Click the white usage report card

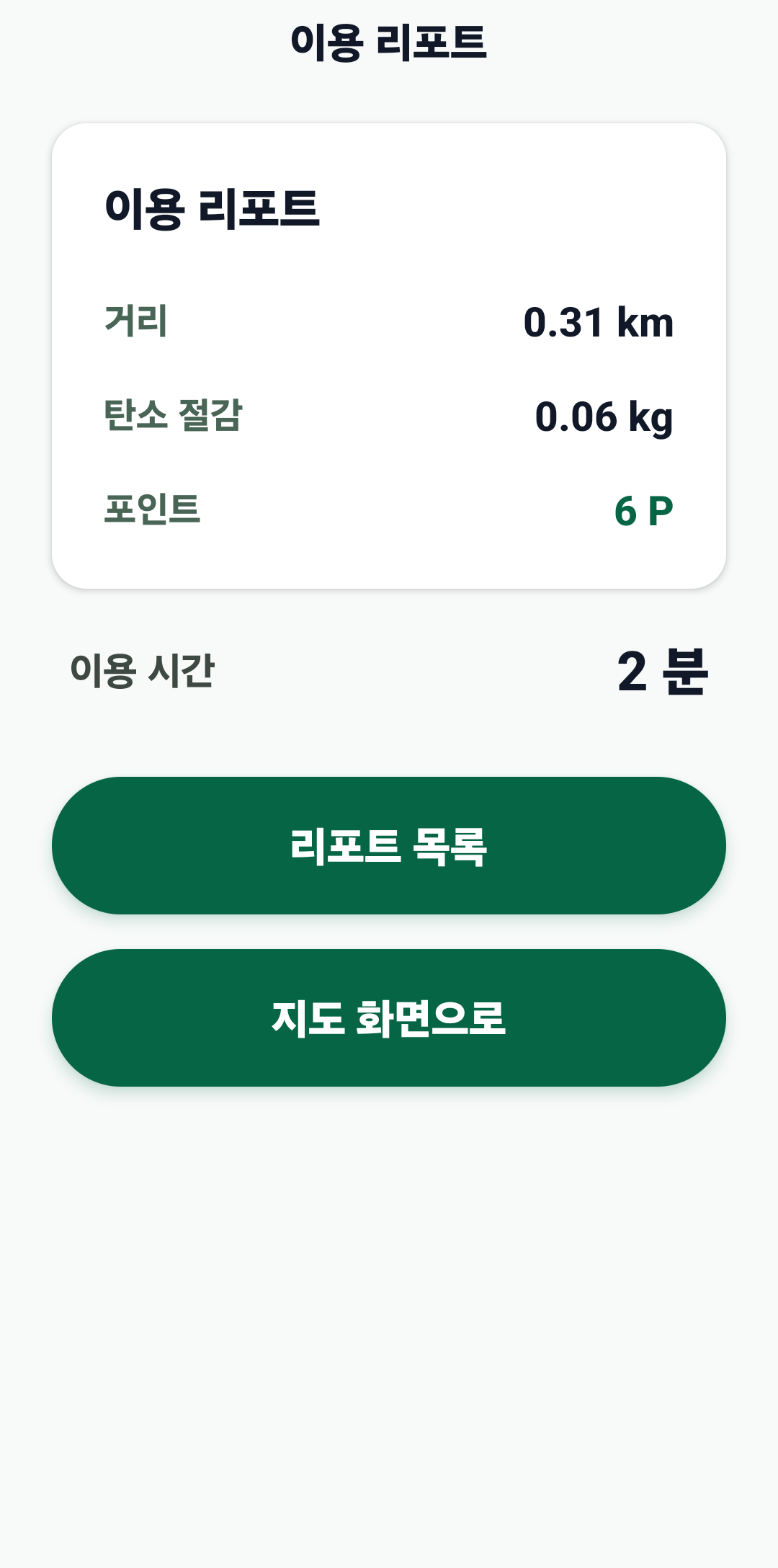[x=389, y=353]
